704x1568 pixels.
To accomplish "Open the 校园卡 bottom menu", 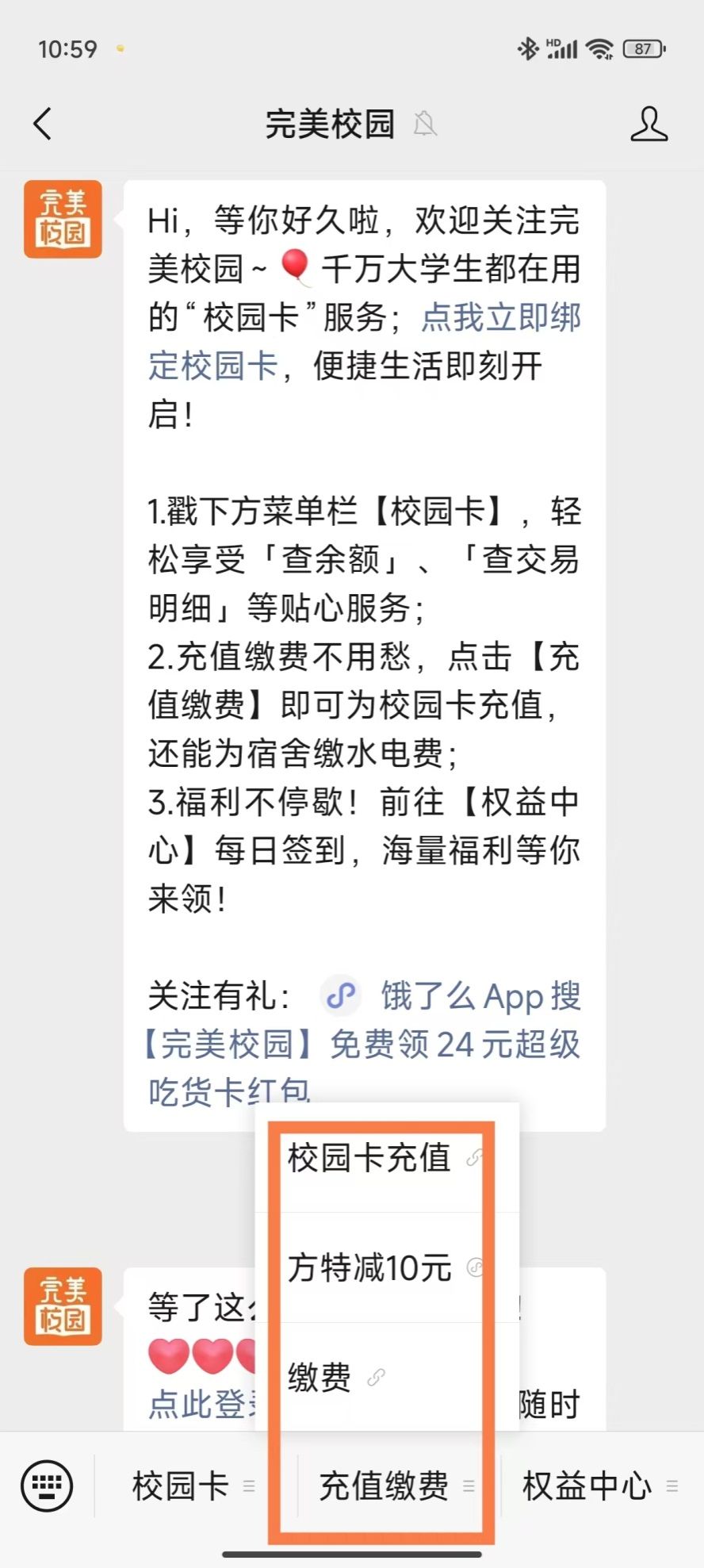I will [x=181, y=1486].
